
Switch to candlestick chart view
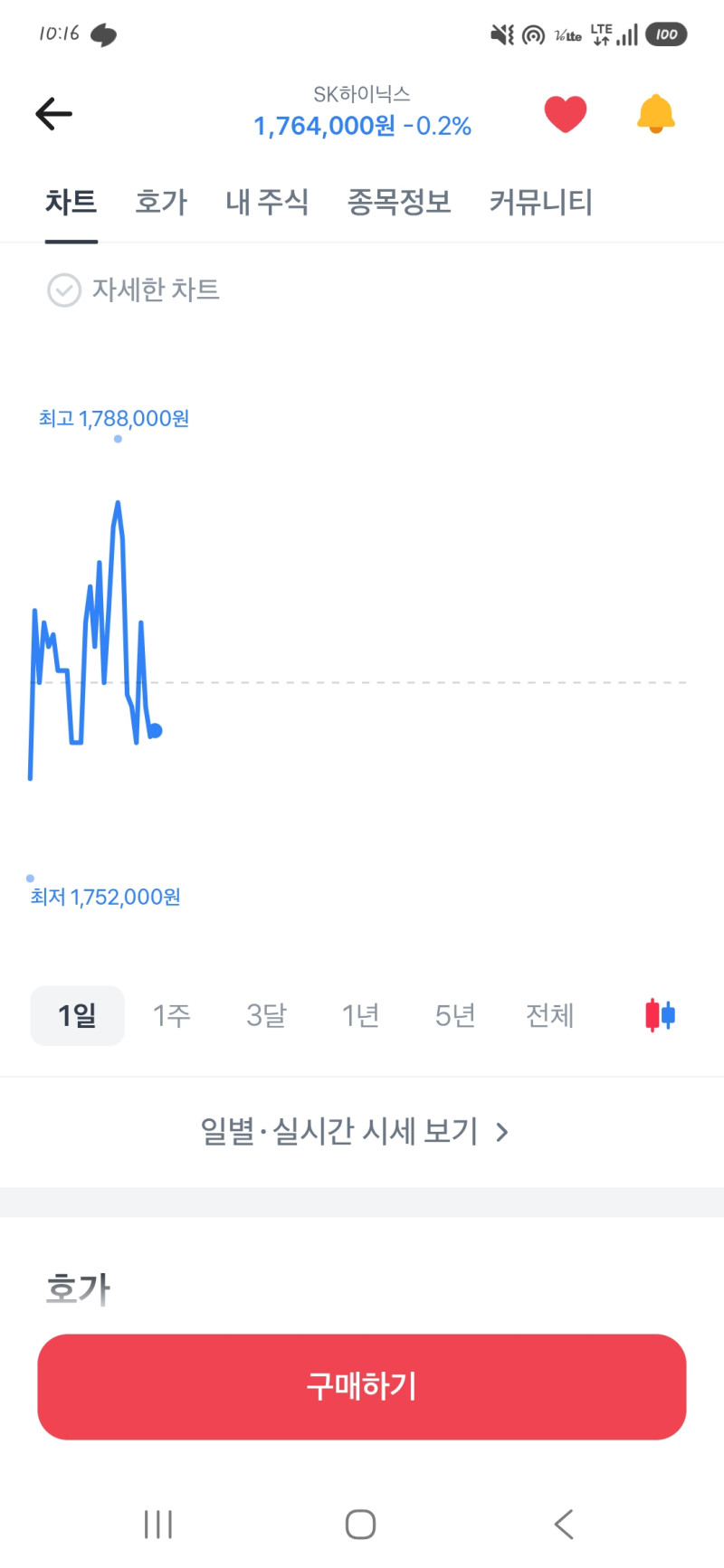tap(660, 1015)
